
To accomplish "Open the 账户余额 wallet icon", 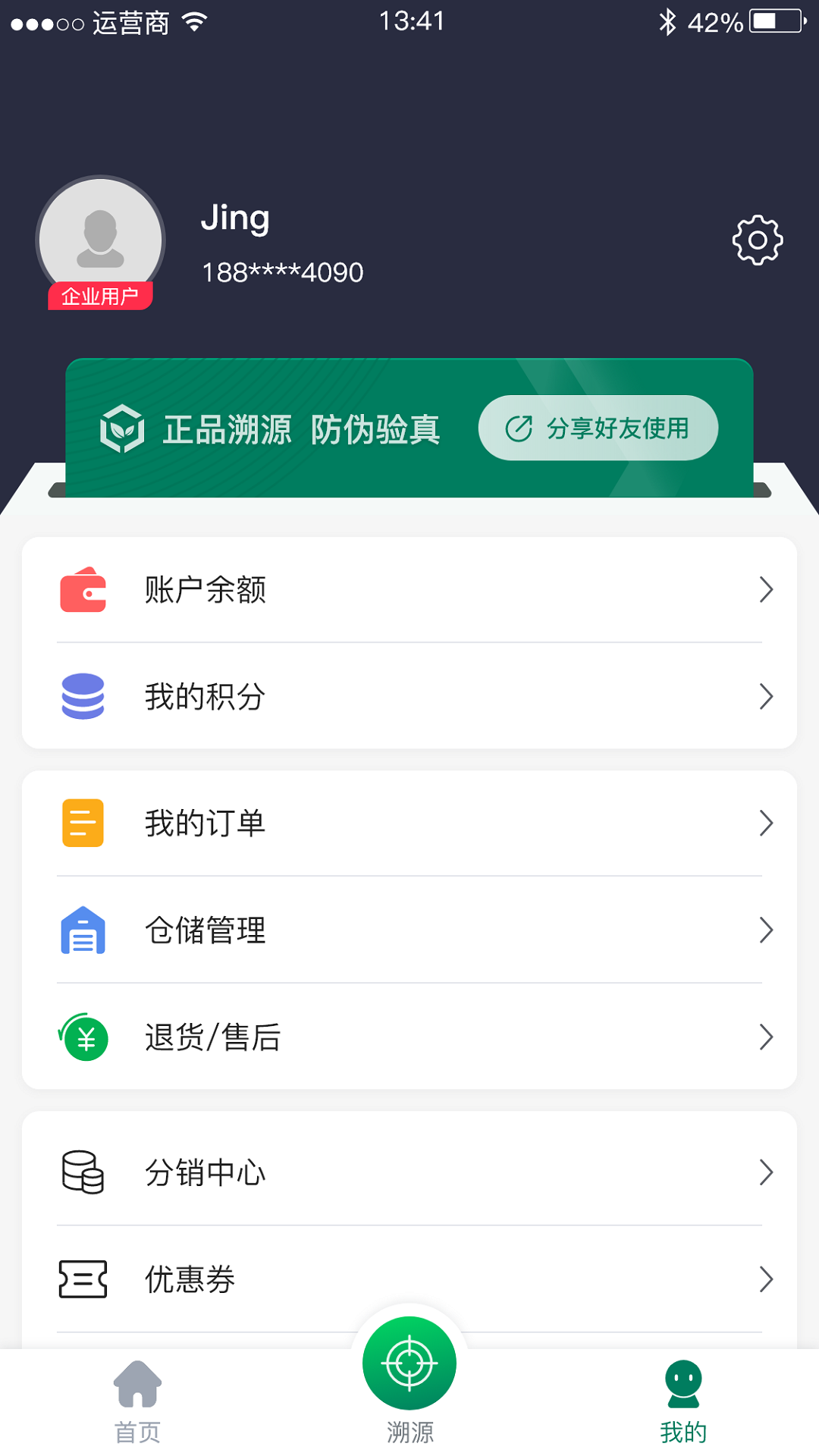I will tap(83, 589).
